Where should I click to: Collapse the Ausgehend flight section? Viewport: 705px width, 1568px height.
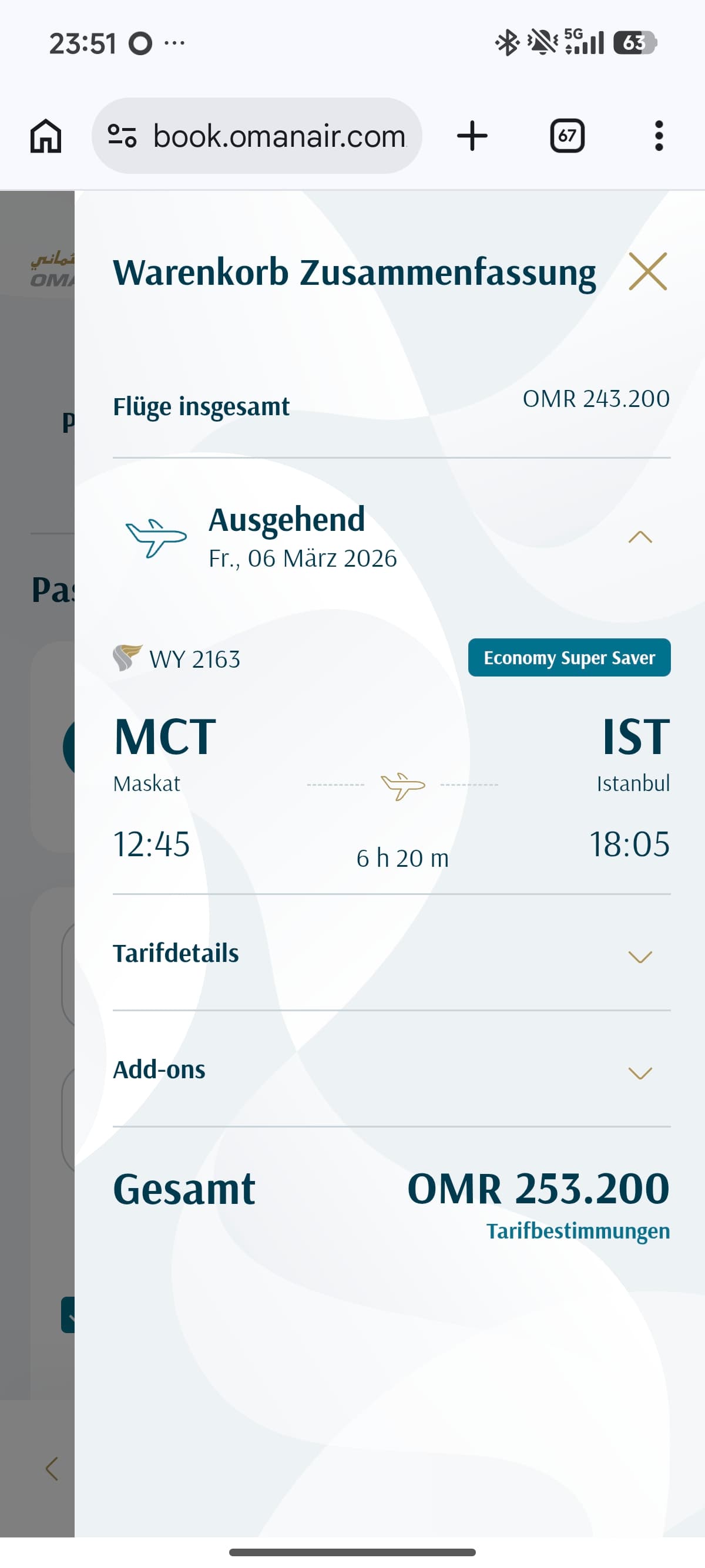639,537
